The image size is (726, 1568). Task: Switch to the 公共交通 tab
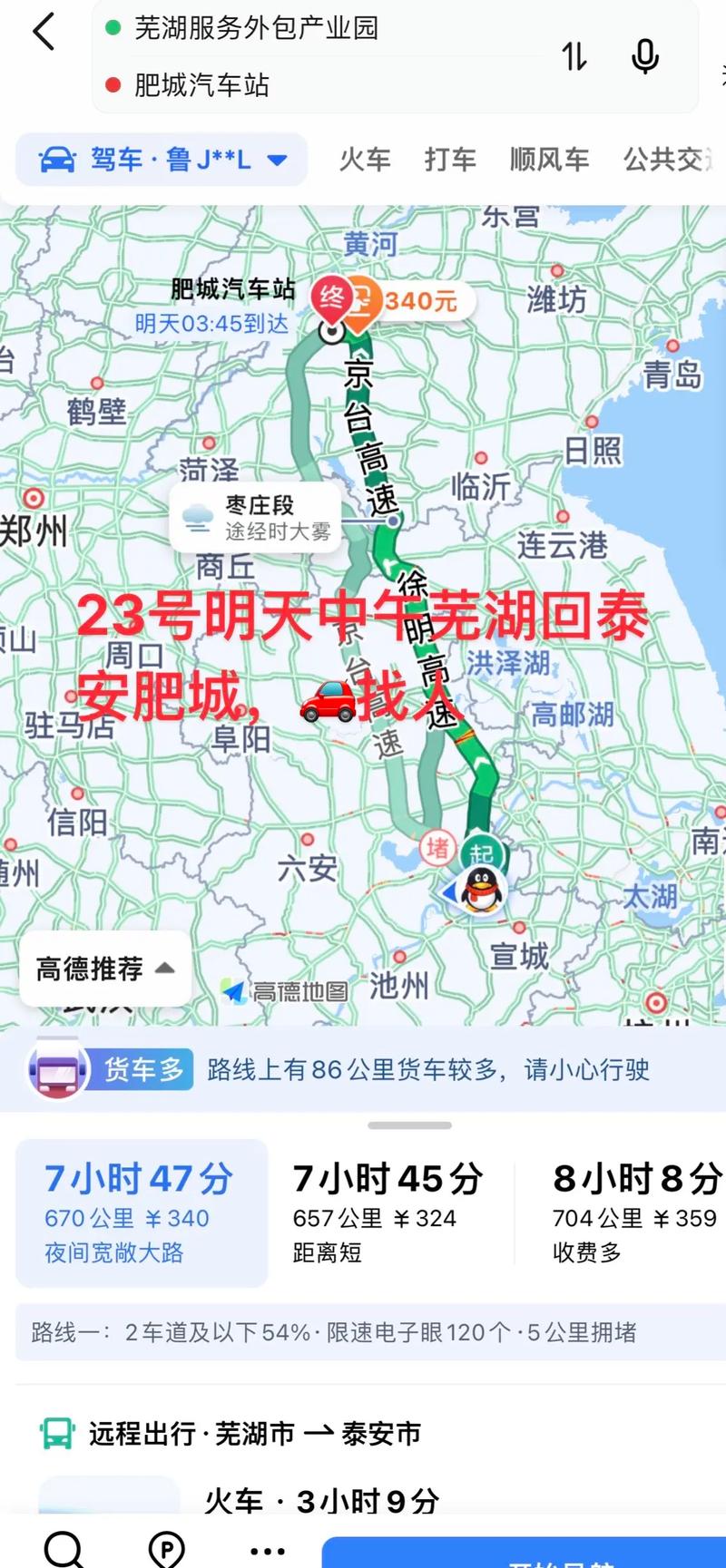point(667,161)
